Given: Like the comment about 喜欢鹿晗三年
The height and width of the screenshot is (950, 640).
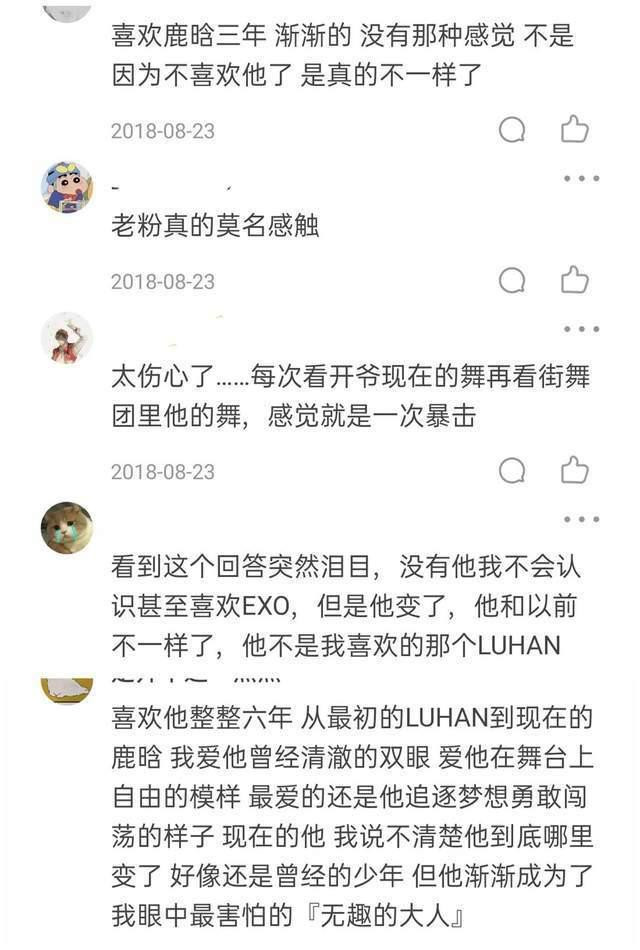Looking at the screenshot, I should [x=574, y=129].
